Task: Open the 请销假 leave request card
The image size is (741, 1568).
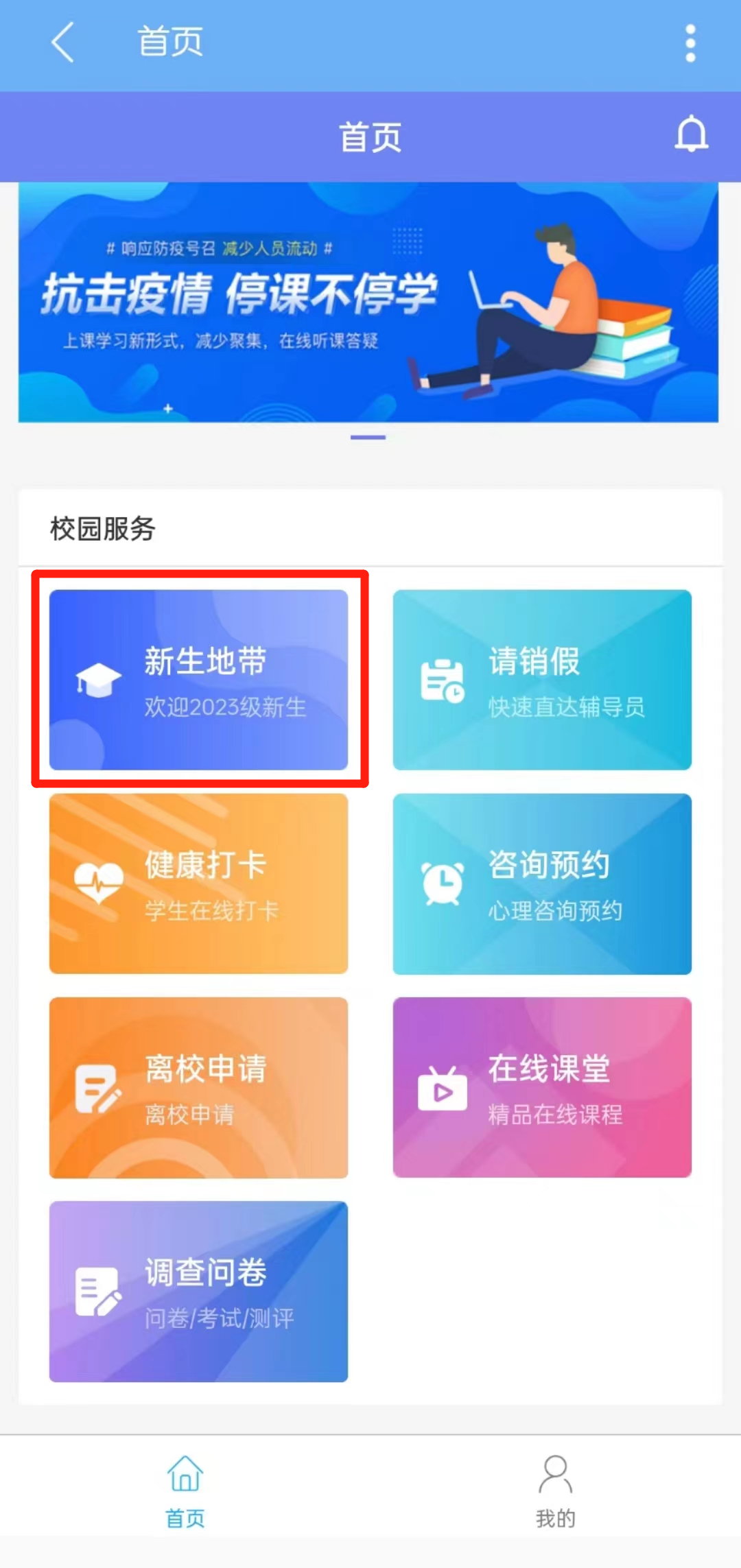Action: pos(542,680)
